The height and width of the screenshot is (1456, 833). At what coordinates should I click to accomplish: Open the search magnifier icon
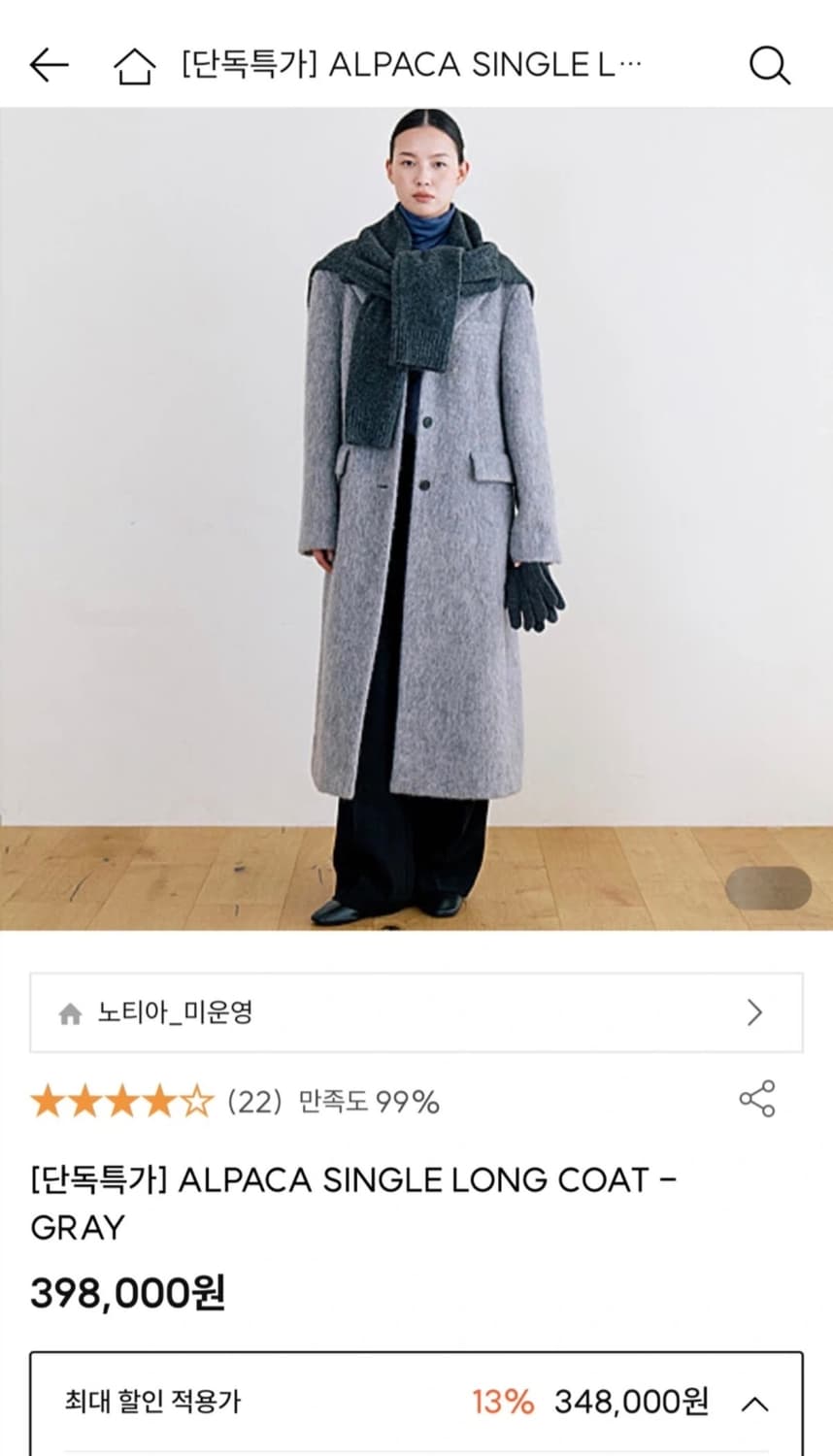coord(770,65)
